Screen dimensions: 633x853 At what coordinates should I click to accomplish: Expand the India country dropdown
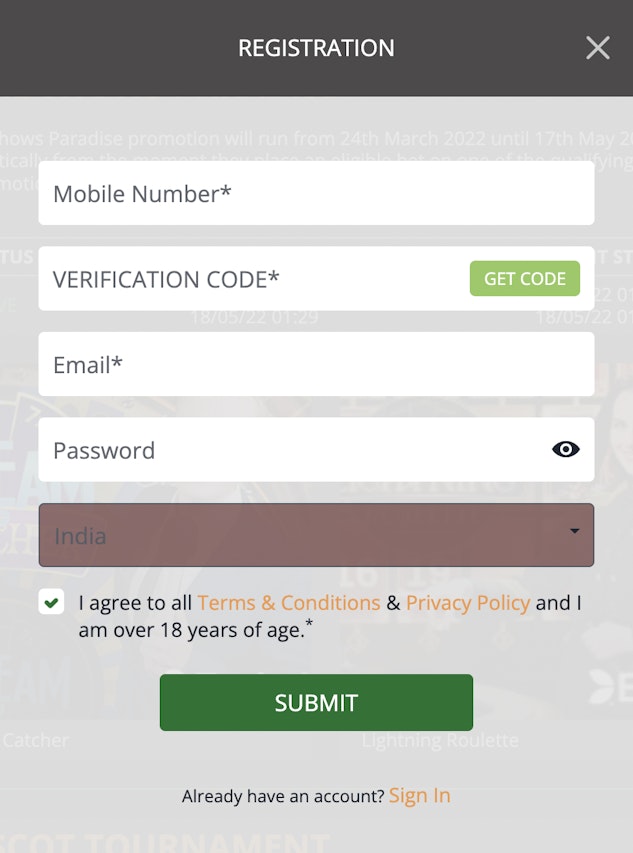tap(316, 535)
